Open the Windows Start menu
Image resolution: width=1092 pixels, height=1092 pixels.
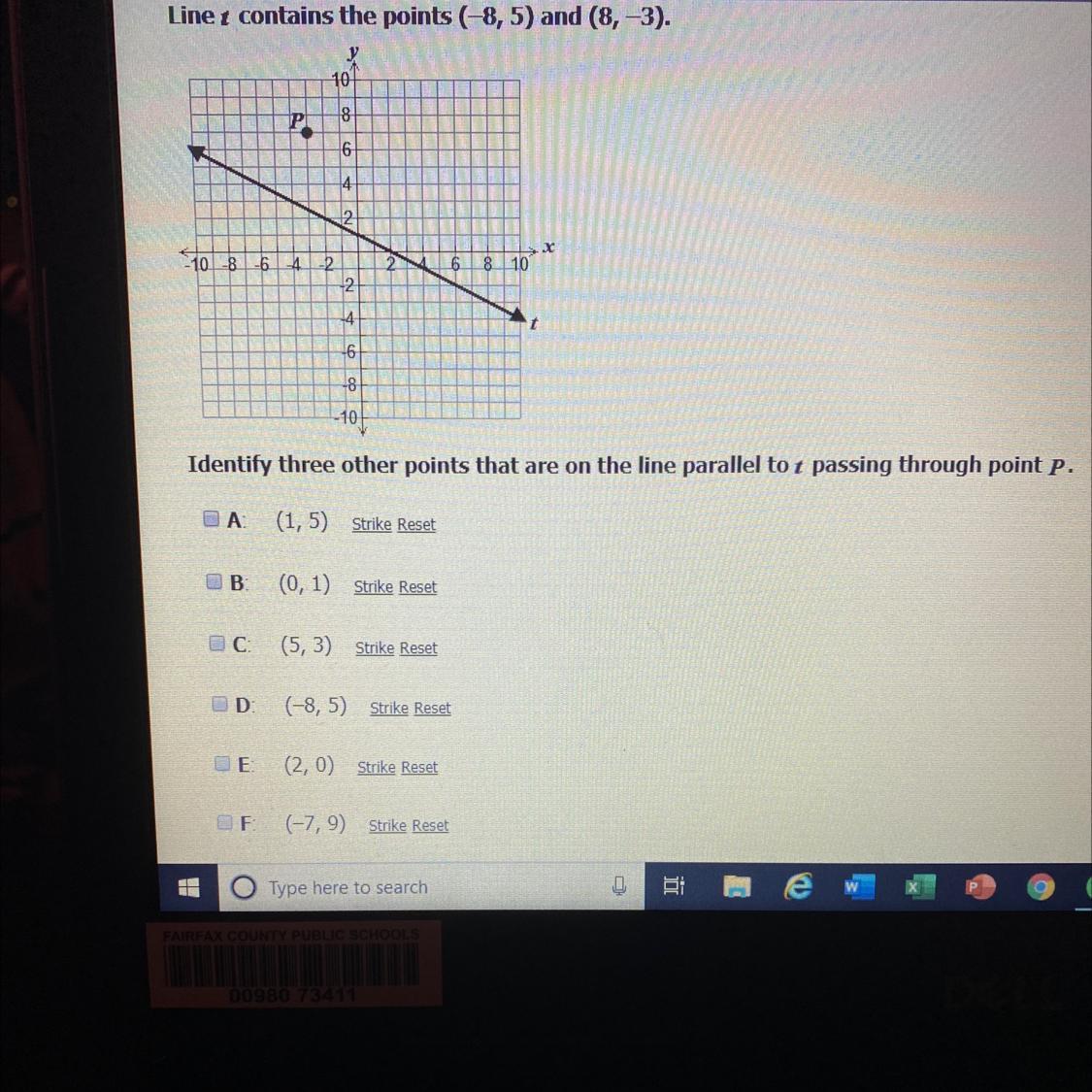188,887
